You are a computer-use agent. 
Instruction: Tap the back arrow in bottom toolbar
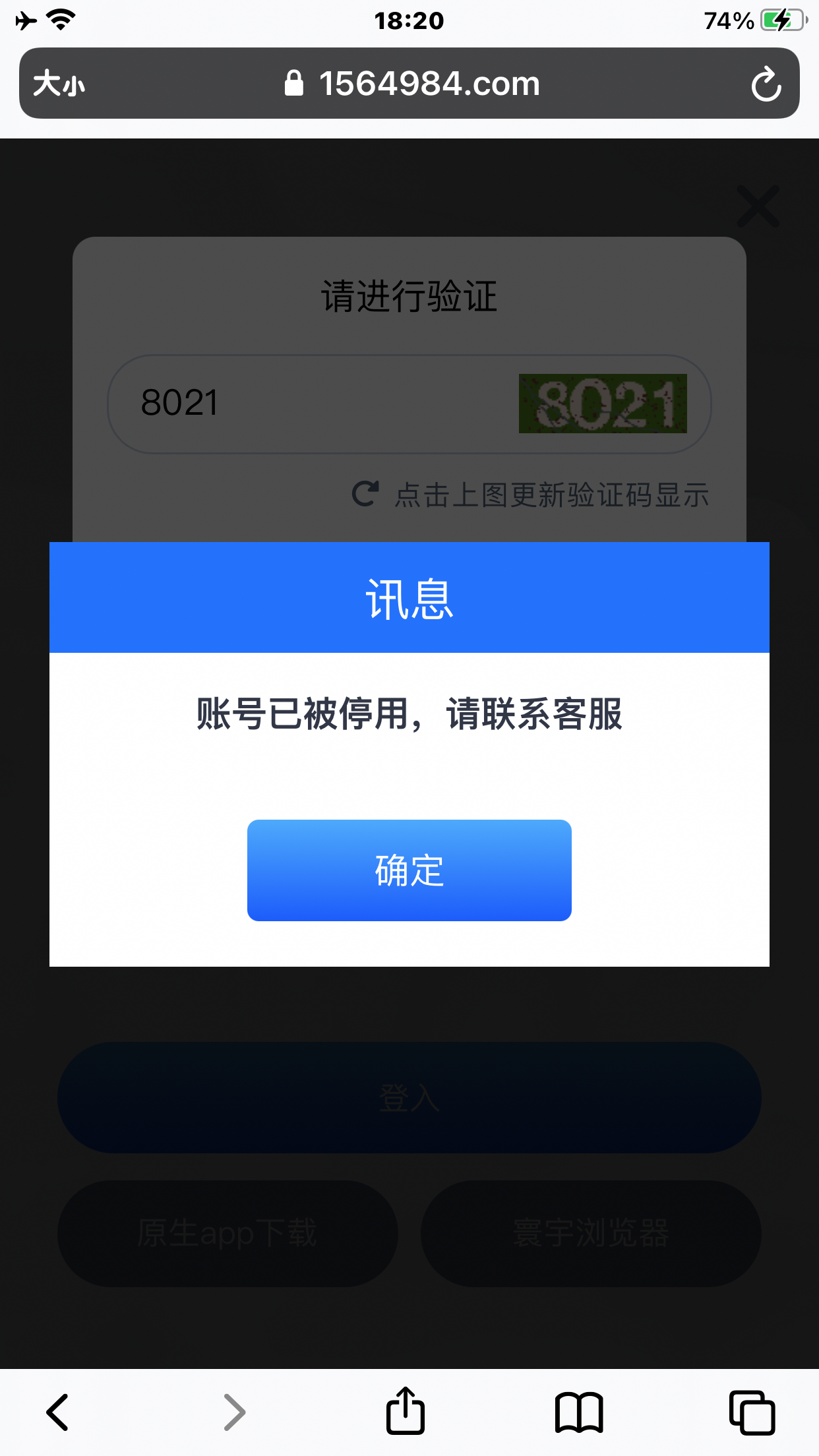pos(56,1410)
